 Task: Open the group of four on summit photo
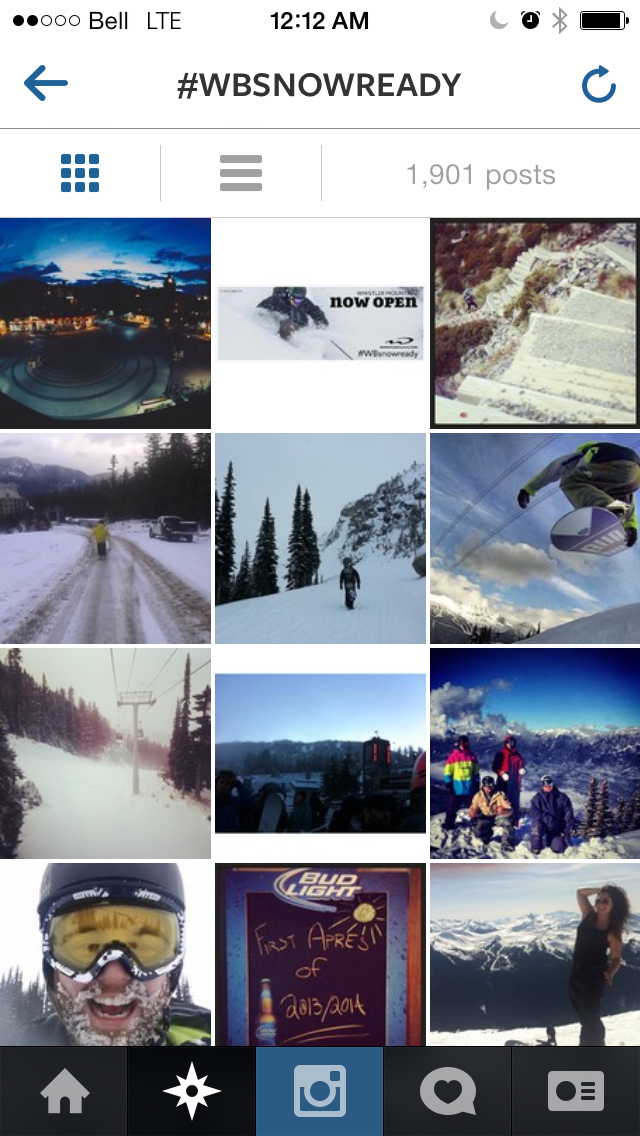click(x=535, y=753)
